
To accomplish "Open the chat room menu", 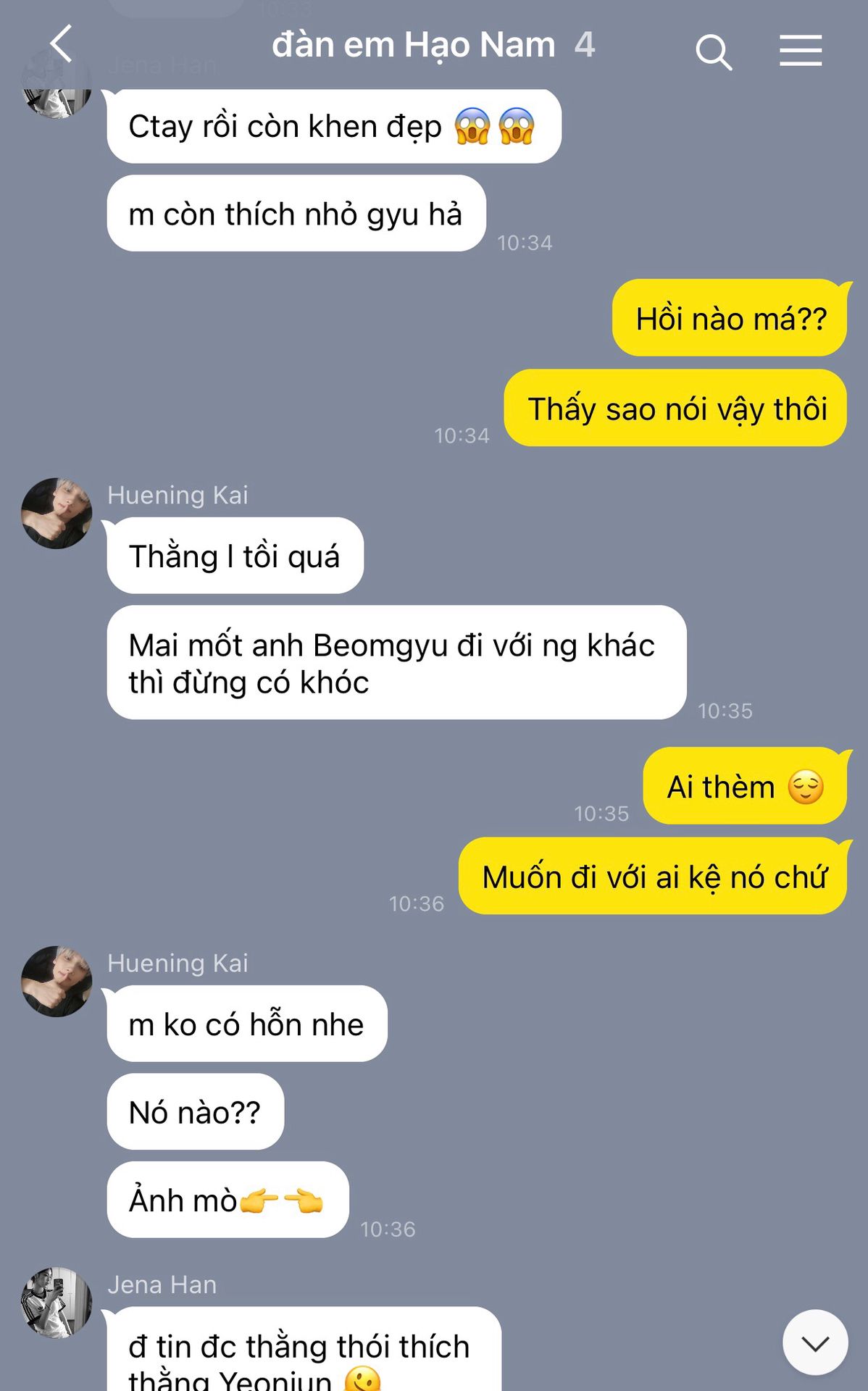I will coord(800,51).
